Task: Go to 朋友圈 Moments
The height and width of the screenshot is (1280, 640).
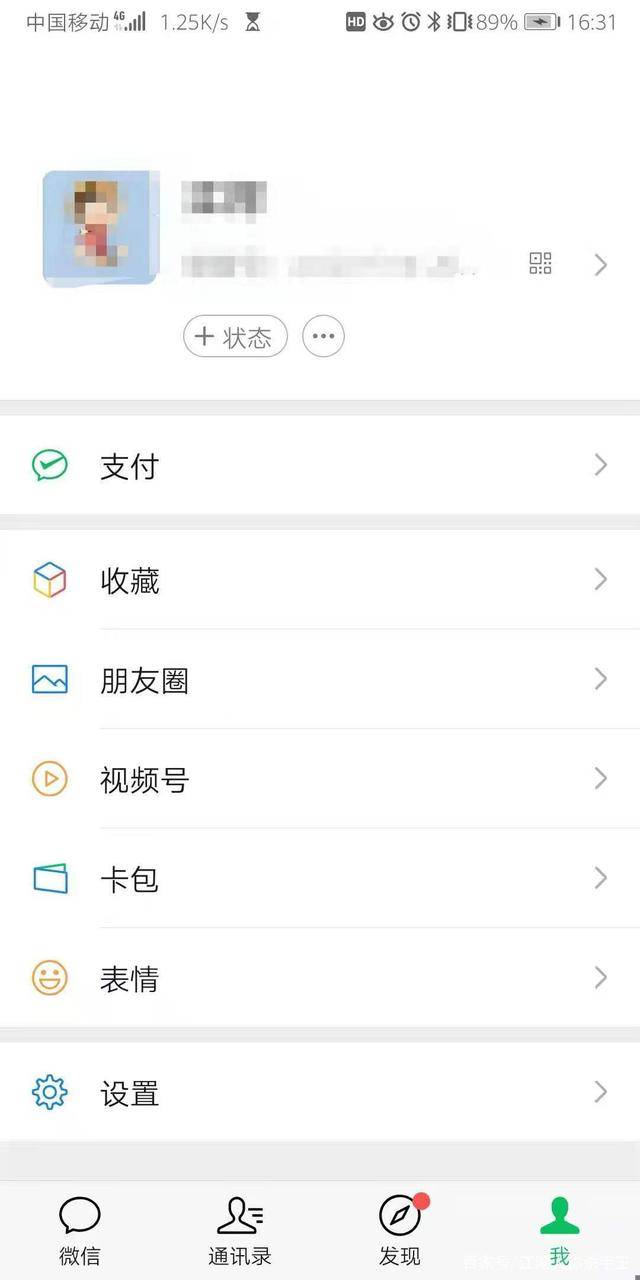Action: [320, 680]
